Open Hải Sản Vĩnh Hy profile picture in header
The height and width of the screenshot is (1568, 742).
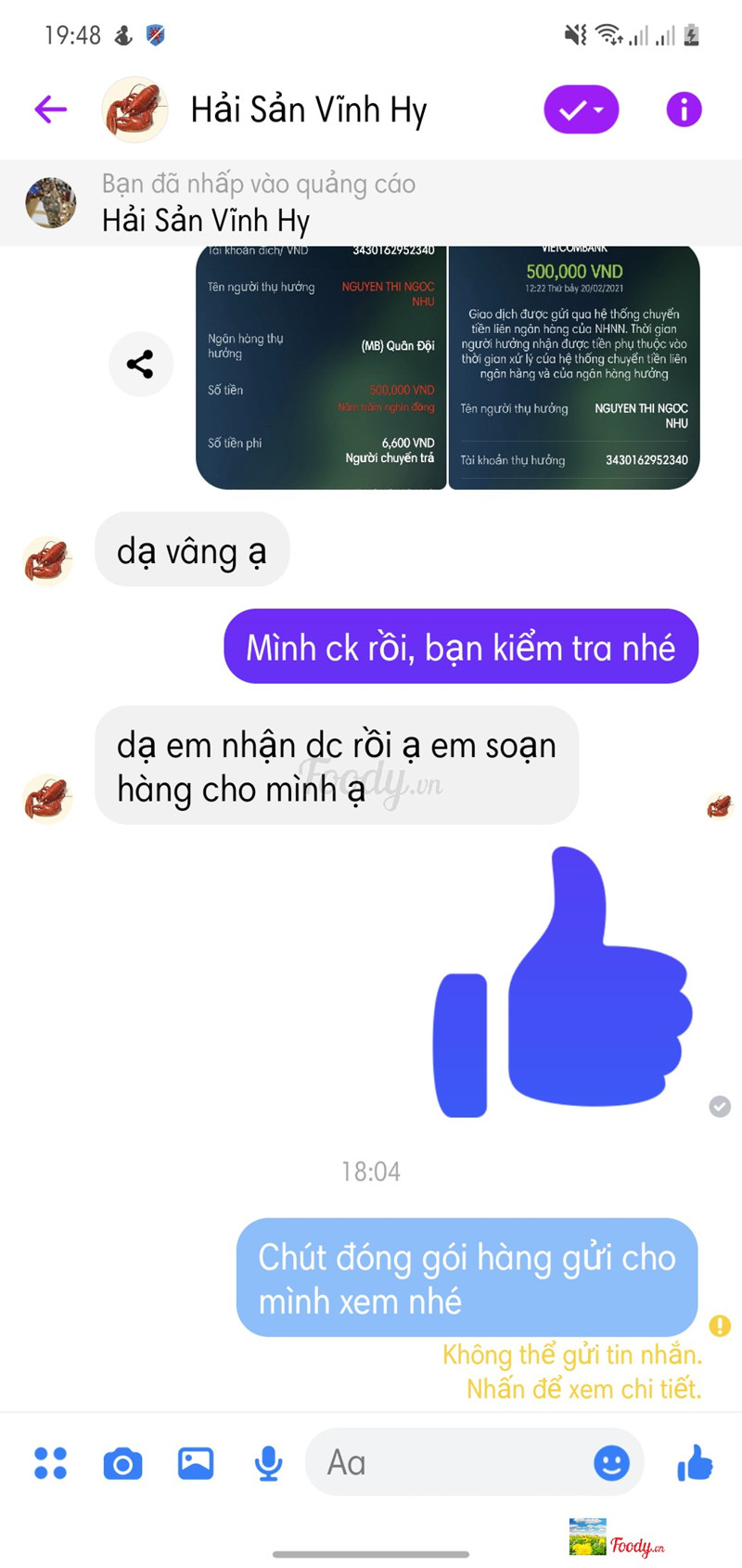[x=134, y=109]
